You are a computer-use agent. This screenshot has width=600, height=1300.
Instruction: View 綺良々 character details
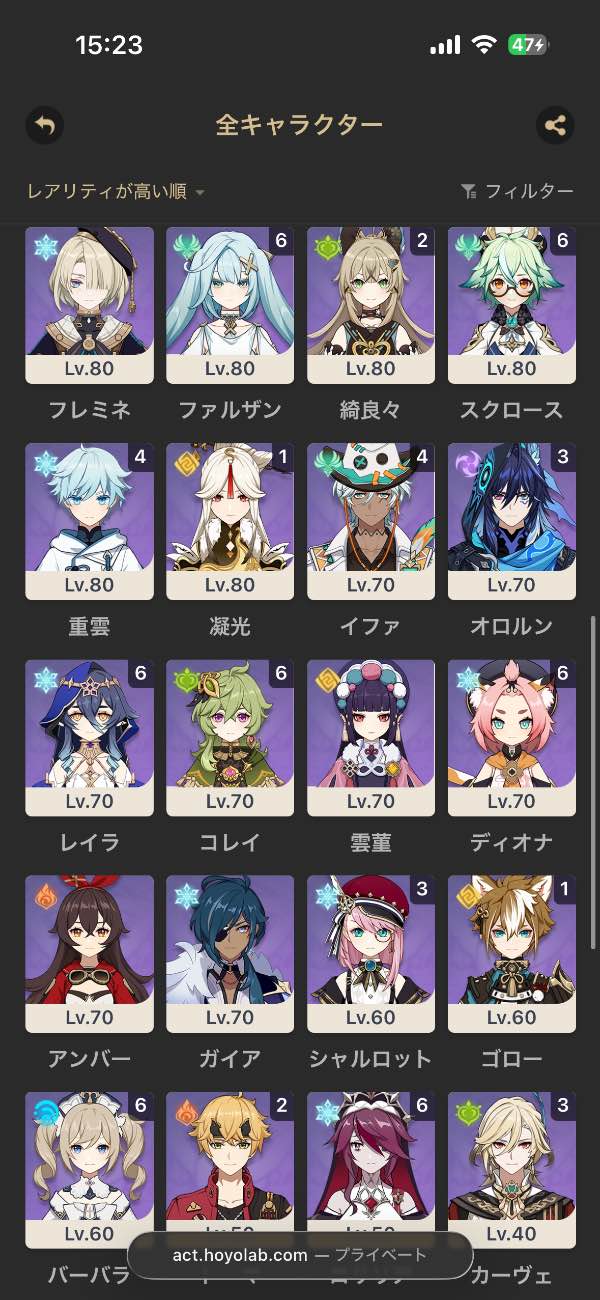point(371,305)
